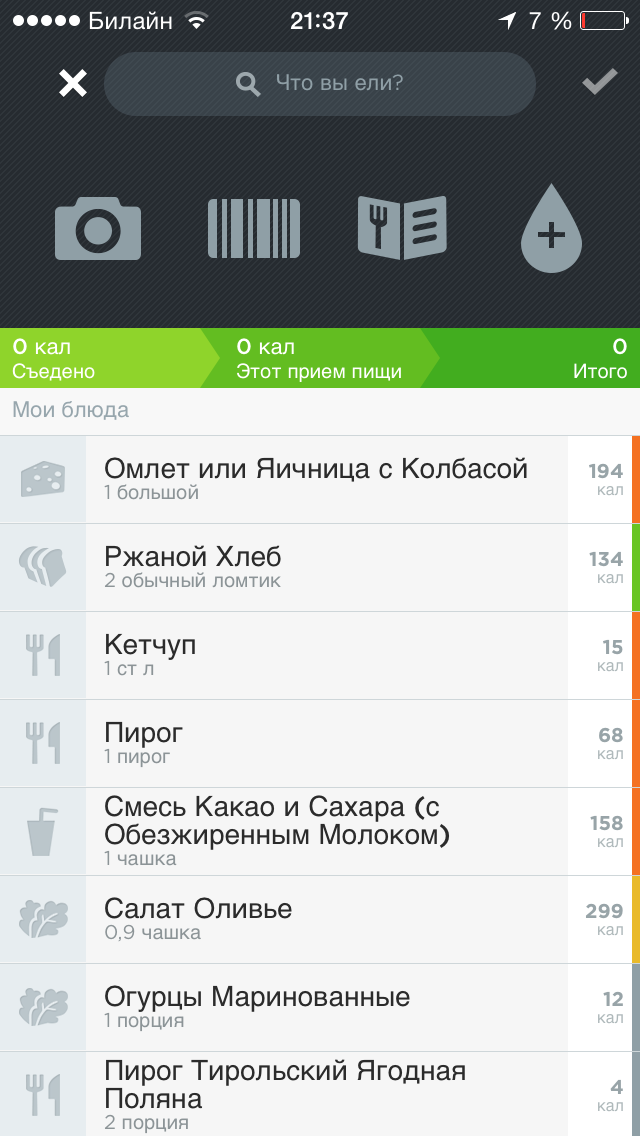Tap the 'Что вы ели?' search field
This screenshot has width=640, height=1136.
point(320,84)
